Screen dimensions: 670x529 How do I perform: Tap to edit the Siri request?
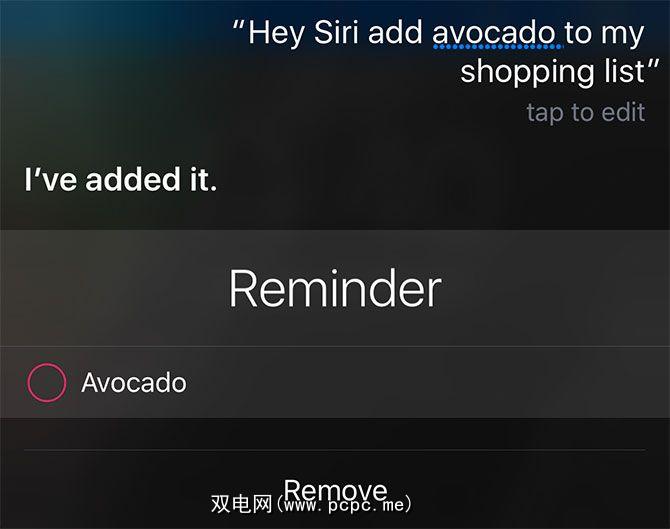pos(585,112)
